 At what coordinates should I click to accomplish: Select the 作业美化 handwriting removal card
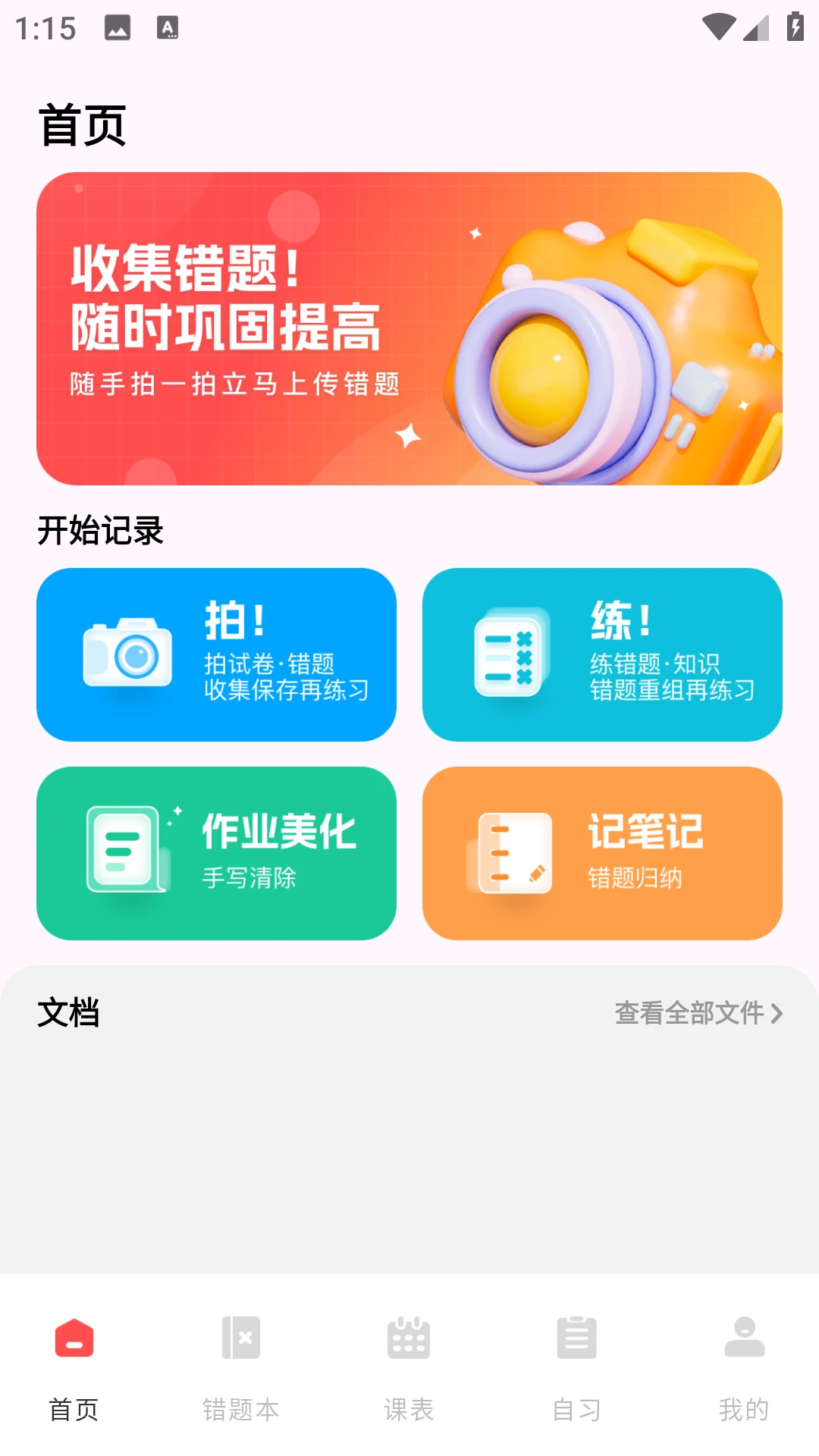tap(216, 852)
